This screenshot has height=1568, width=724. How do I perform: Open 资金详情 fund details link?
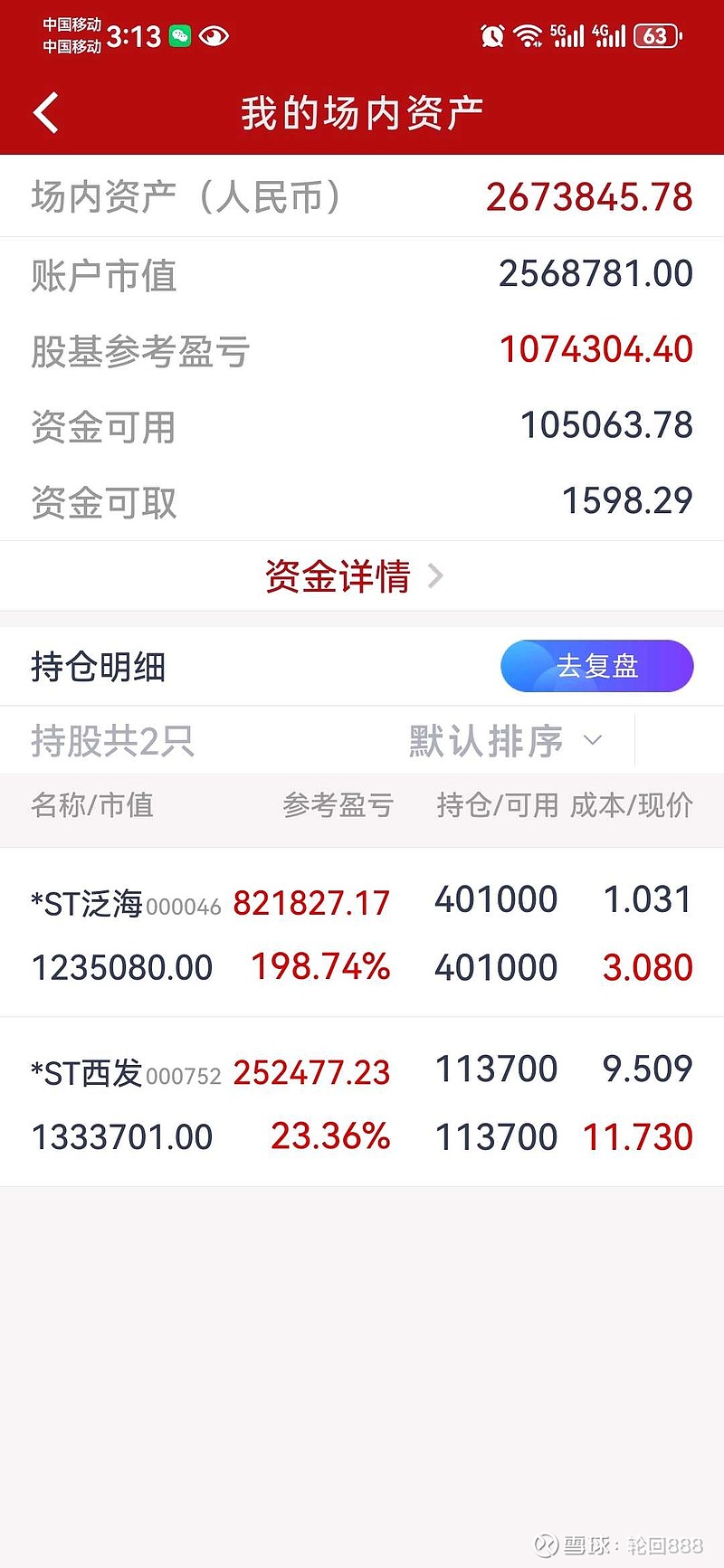point(354,576)
